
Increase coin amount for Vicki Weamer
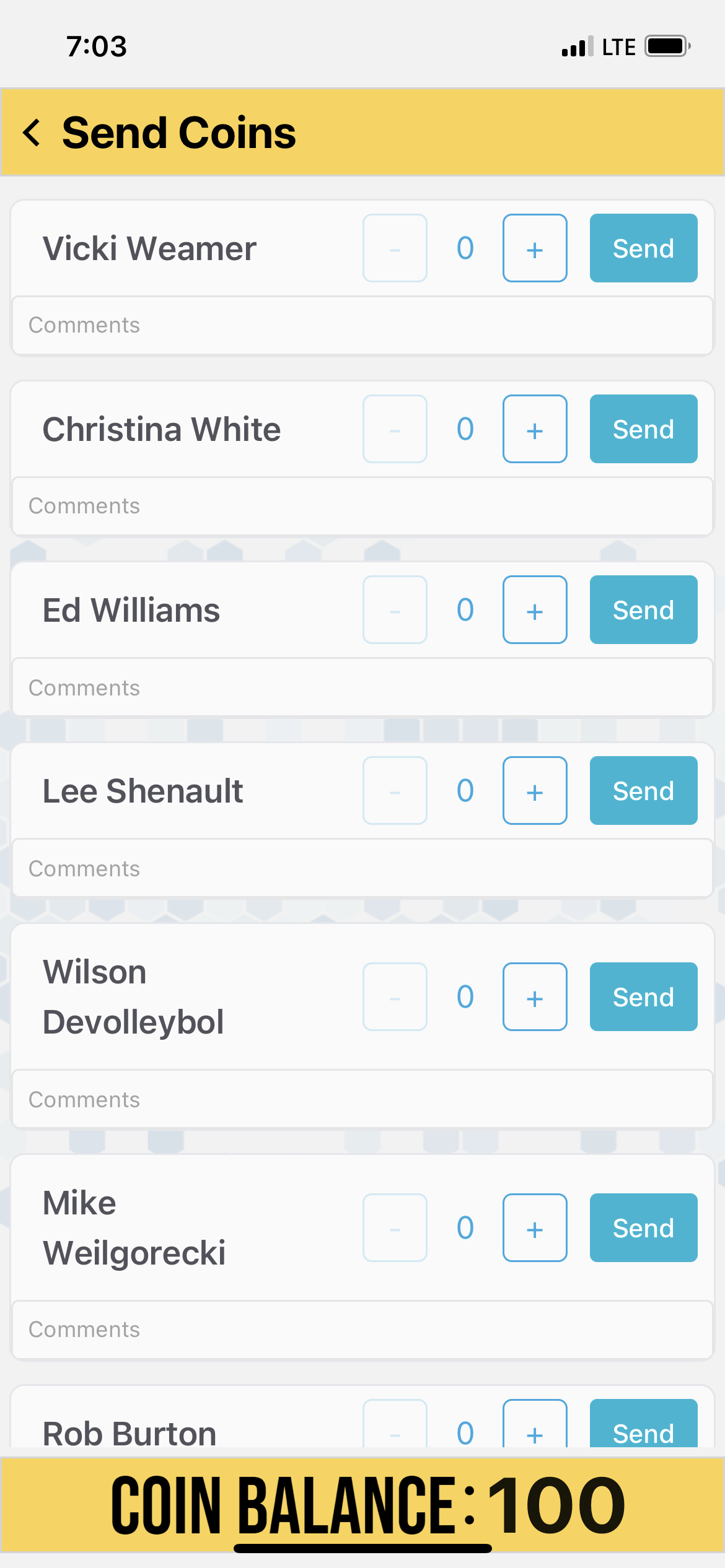pyautogui.click(x=535, y=248)
